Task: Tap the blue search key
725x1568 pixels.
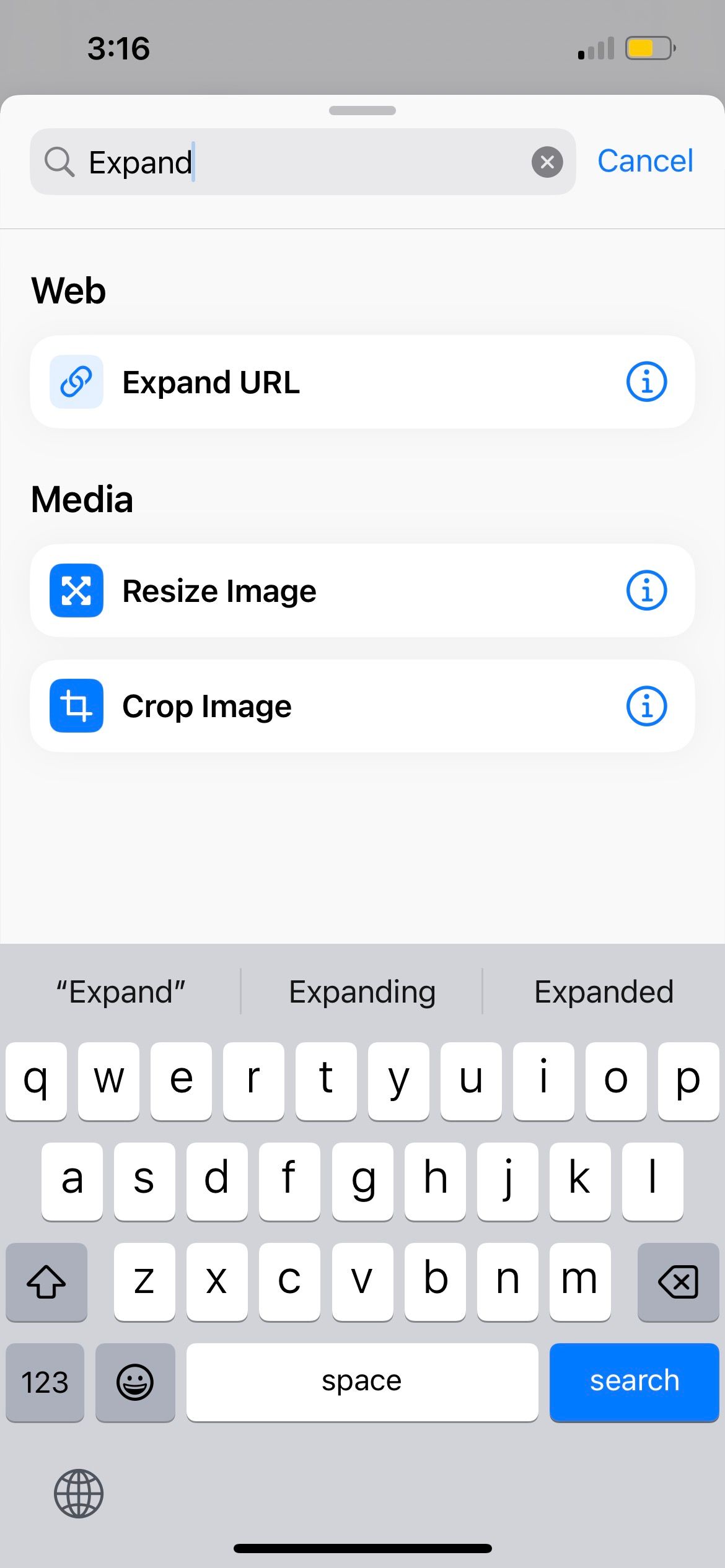Action: [x=633, y=1382]
